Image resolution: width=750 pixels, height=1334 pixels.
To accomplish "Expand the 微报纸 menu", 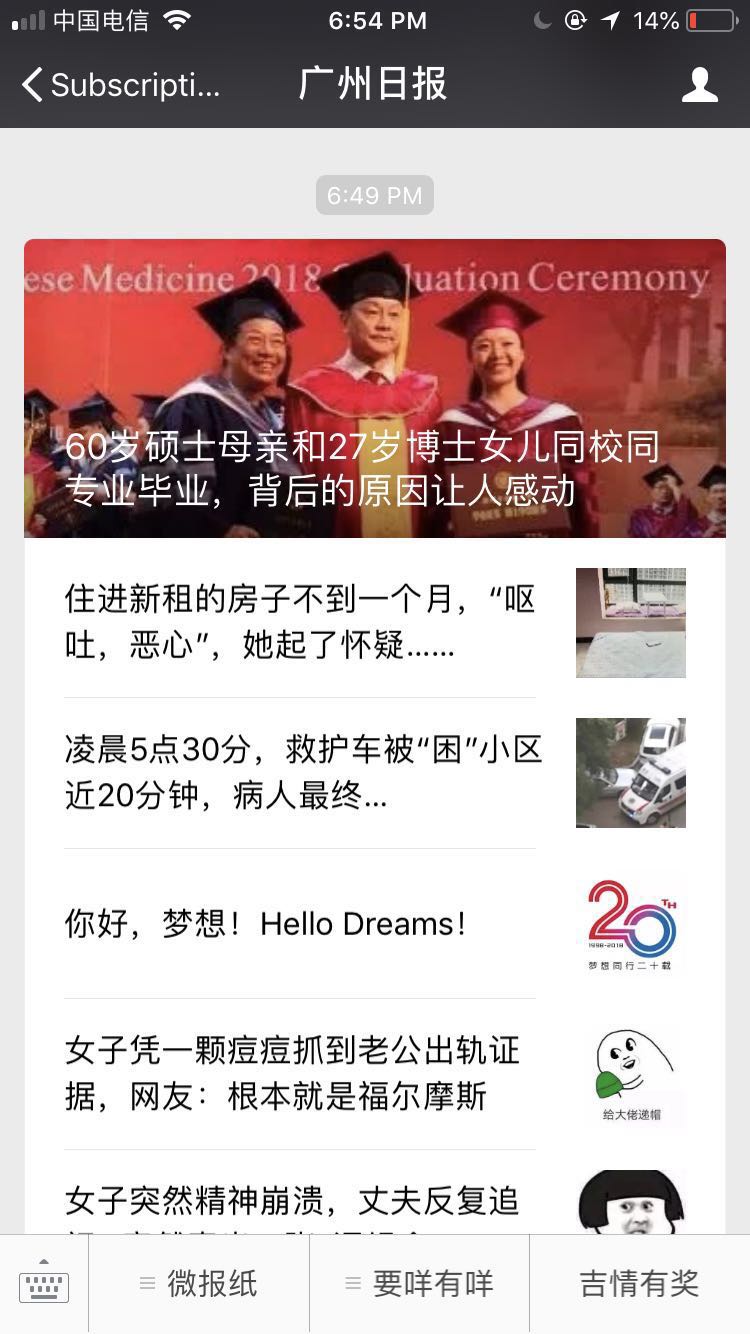I will [199, 1284].
